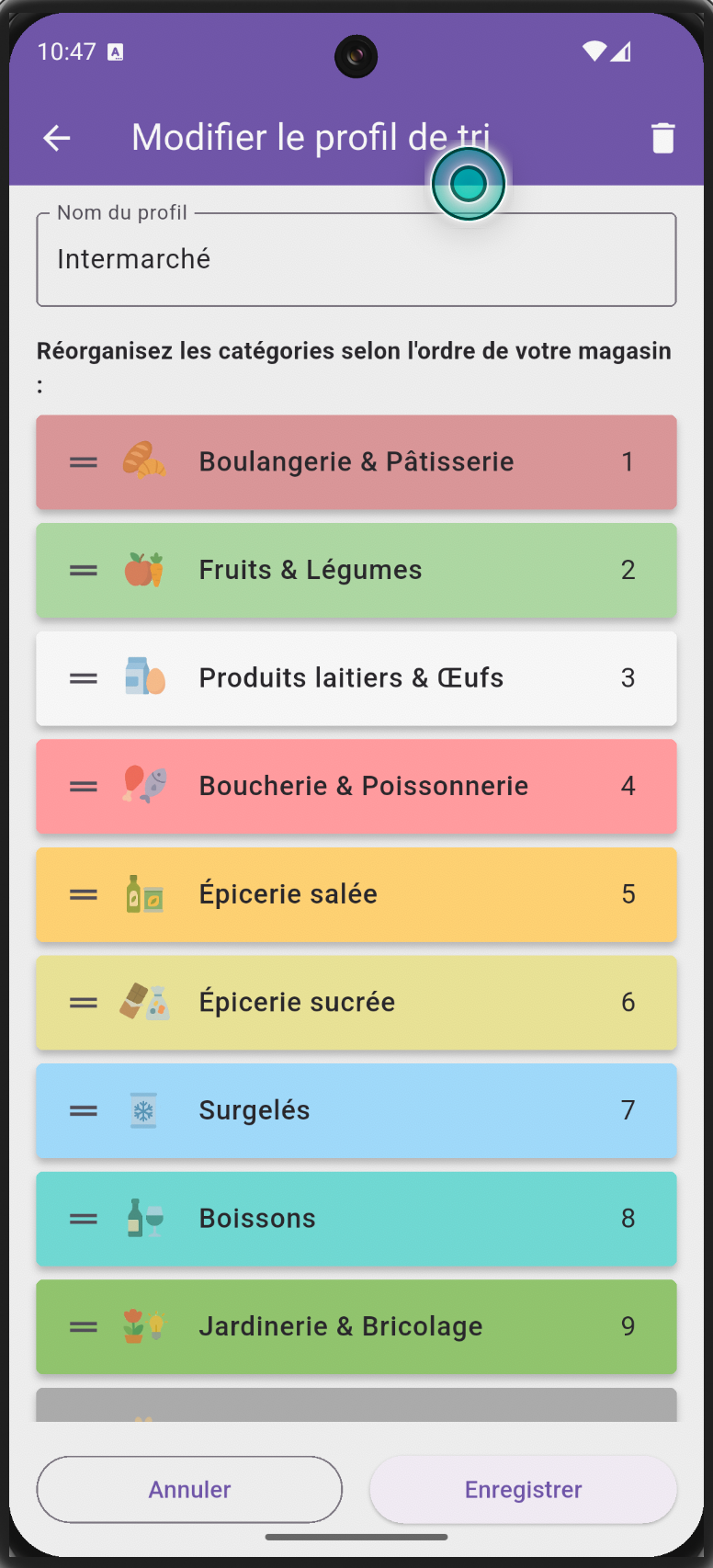
Task: Click the back arrow in the top bar
Action: pyautogui.click(x=56, y=137)
